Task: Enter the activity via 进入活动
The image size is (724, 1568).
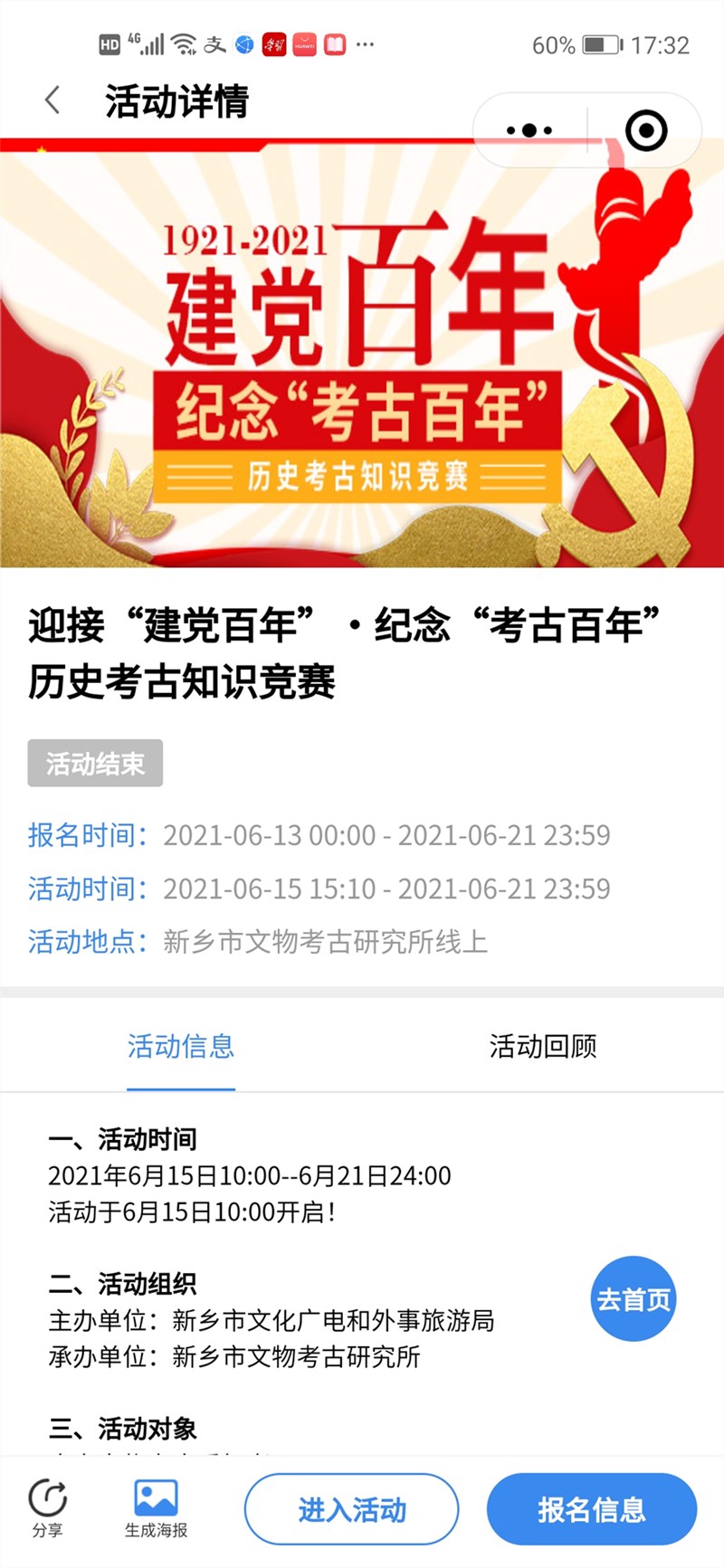Action: (351, 1509)
